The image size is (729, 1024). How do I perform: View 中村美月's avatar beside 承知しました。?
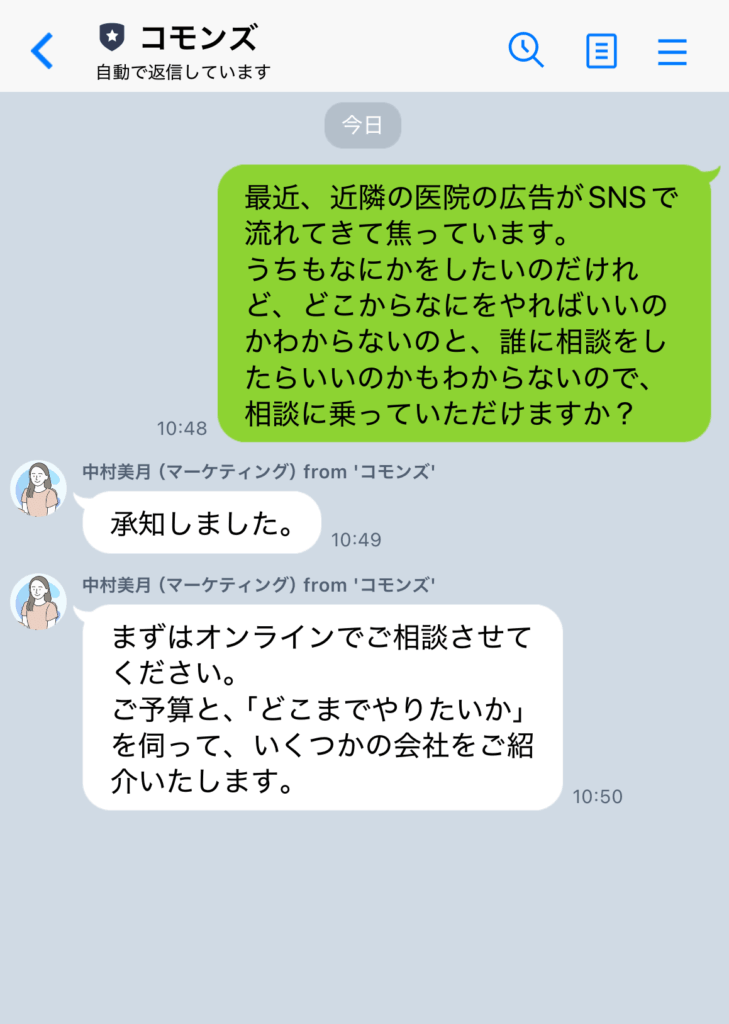point(38,489)
